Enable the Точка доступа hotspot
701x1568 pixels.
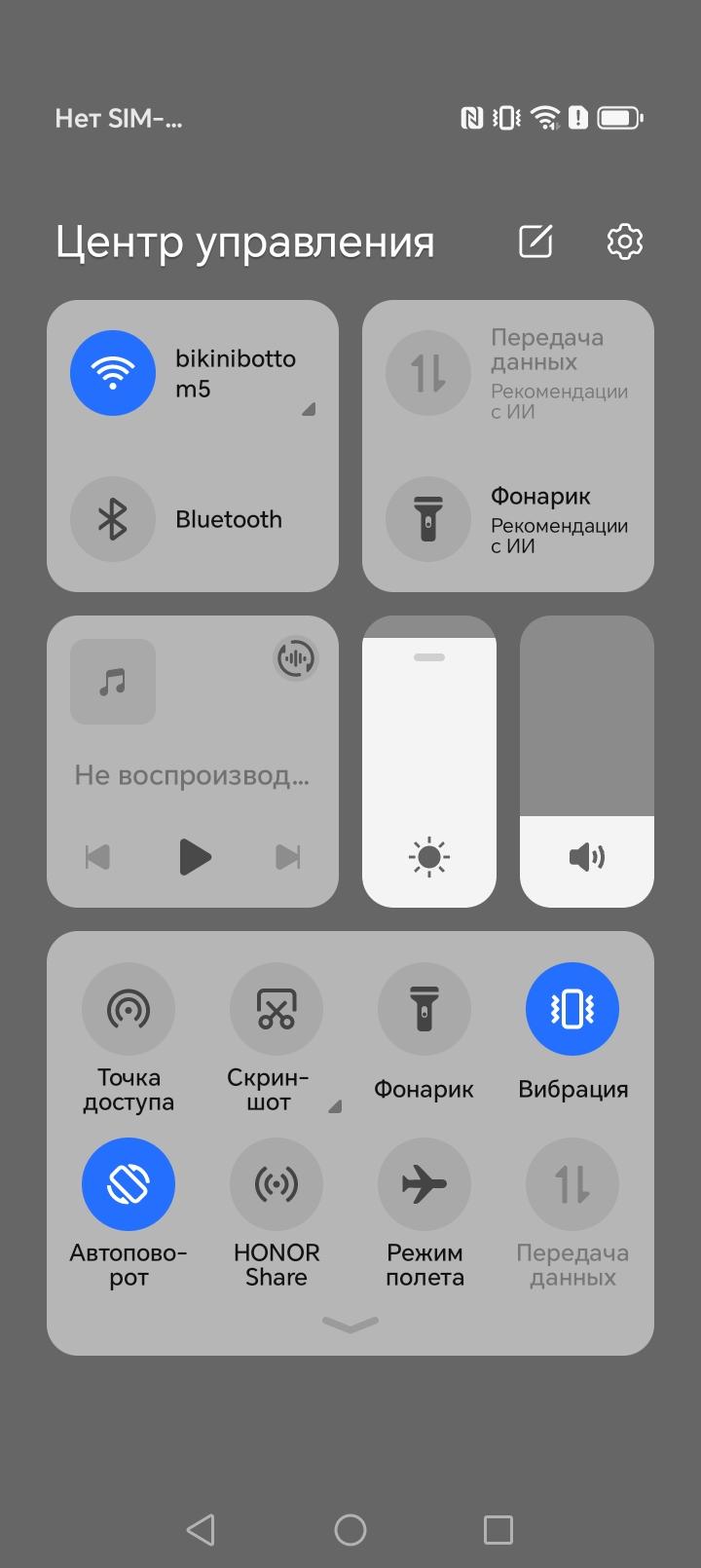click(x=129, y=1009)
